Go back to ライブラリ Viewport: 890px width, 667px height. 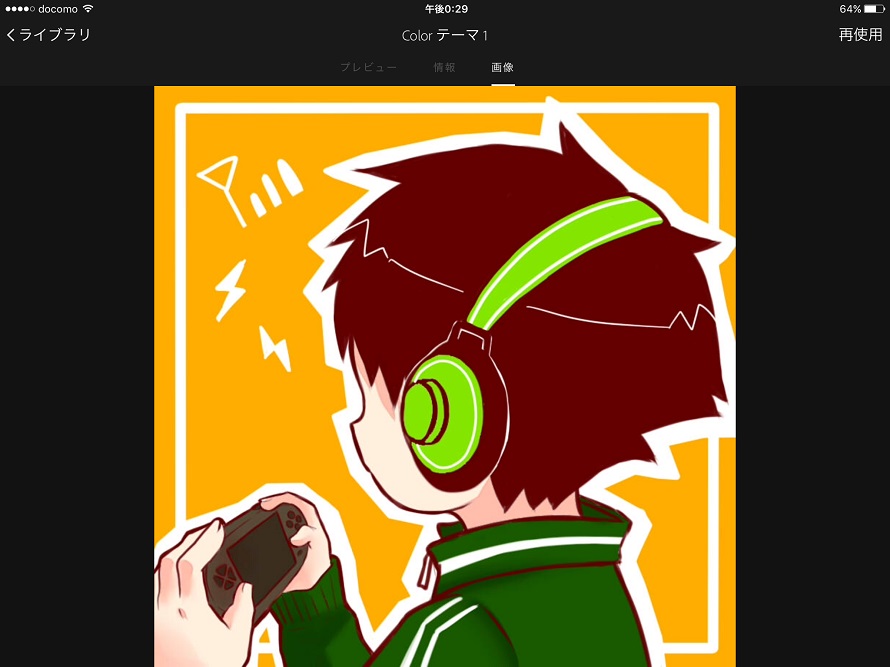[x=48, y=35]
